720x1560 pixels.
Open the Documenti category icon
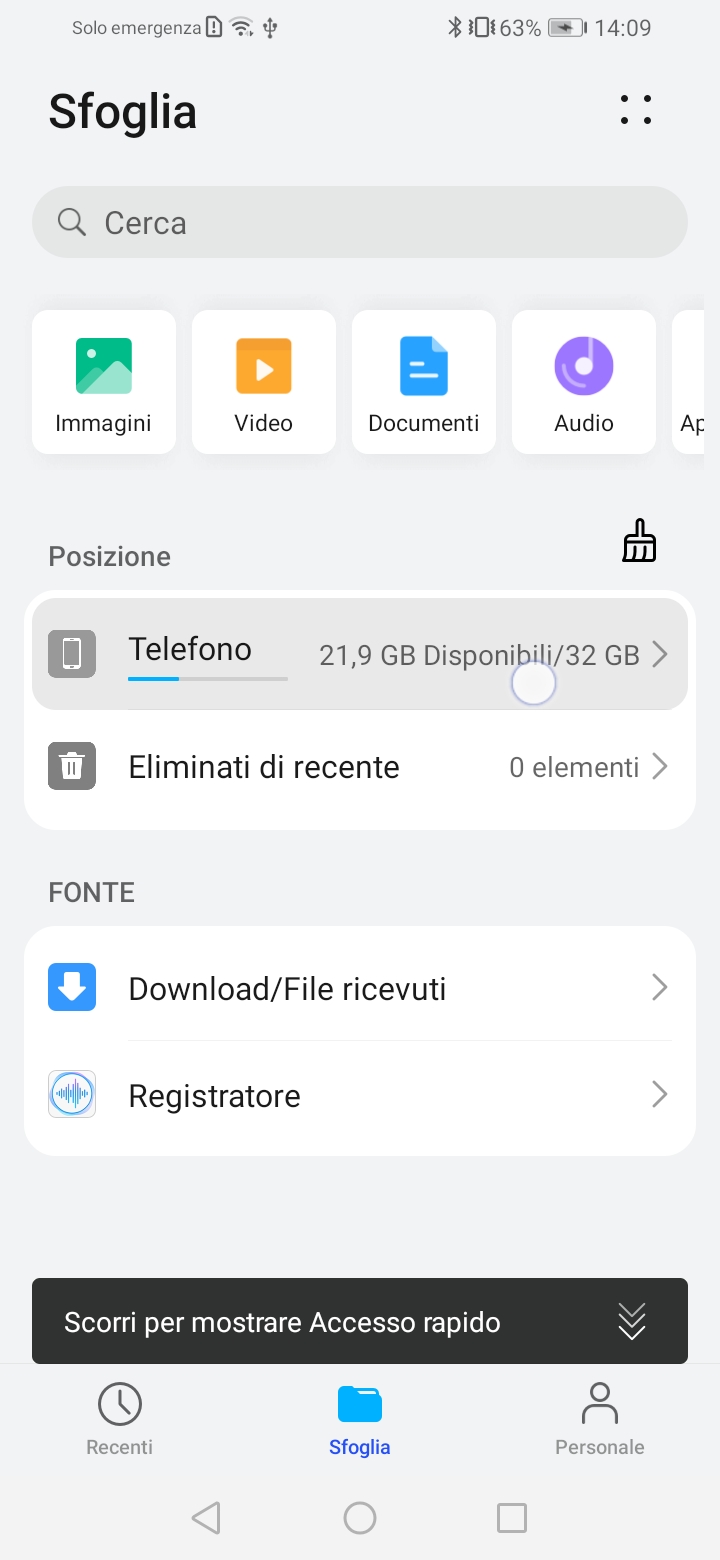pos(424,365)
